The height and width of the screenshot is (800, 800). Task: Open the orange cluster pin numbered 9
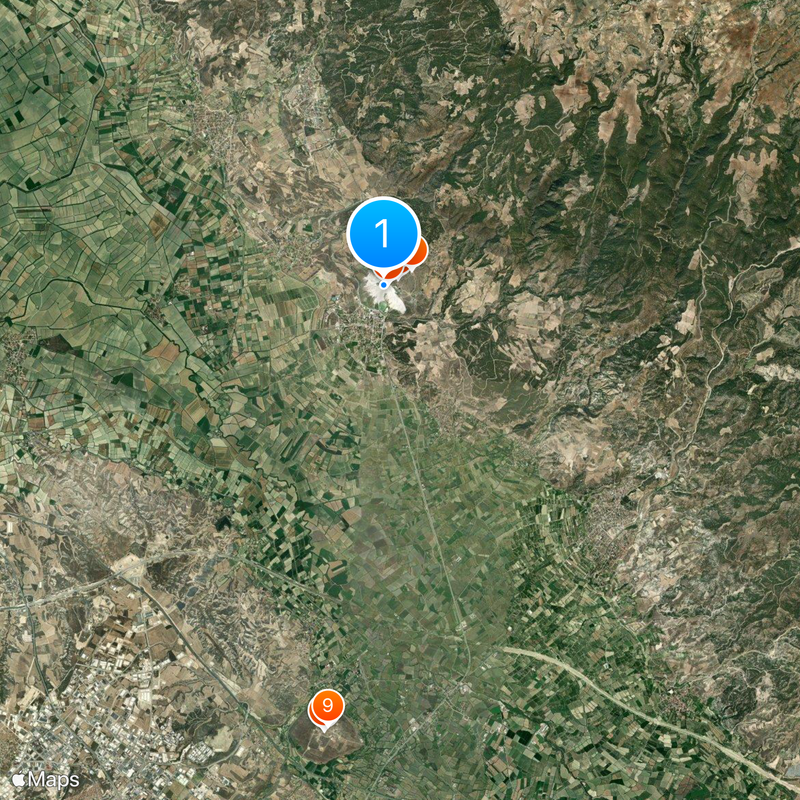327,706
